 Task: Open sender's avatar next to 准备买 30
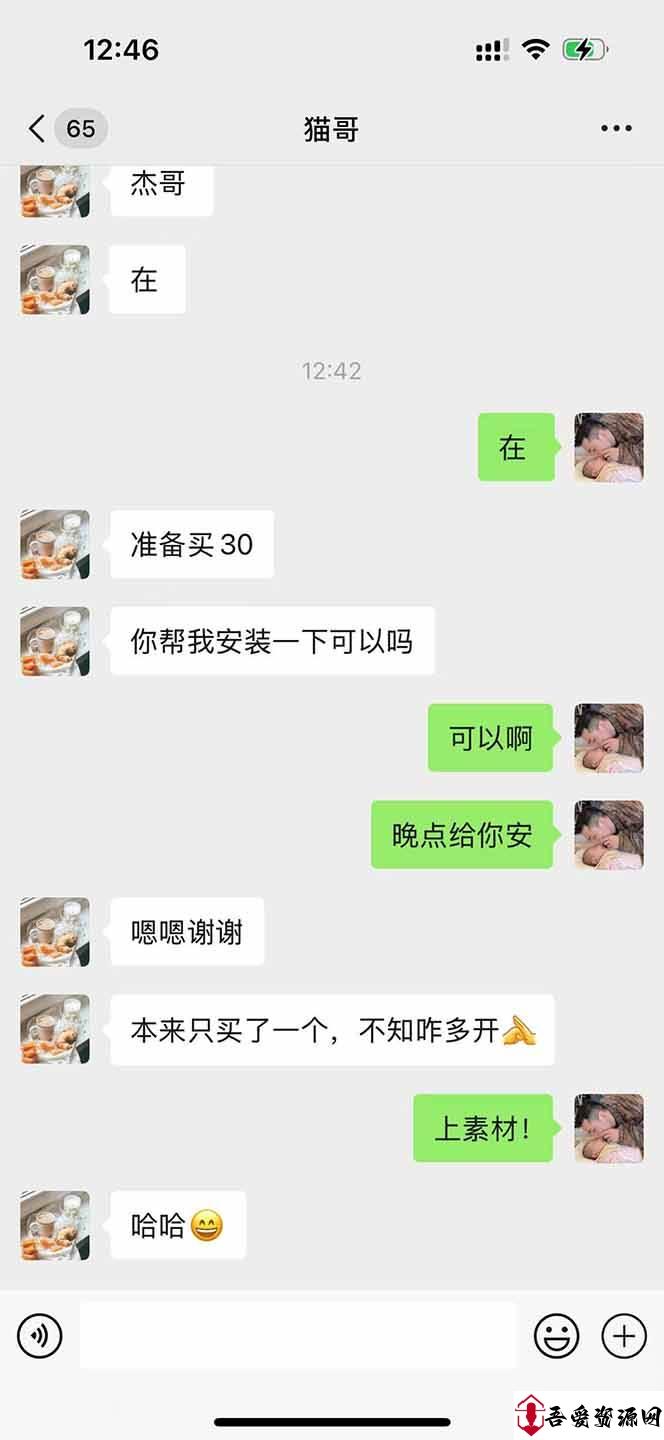point(55,544)
